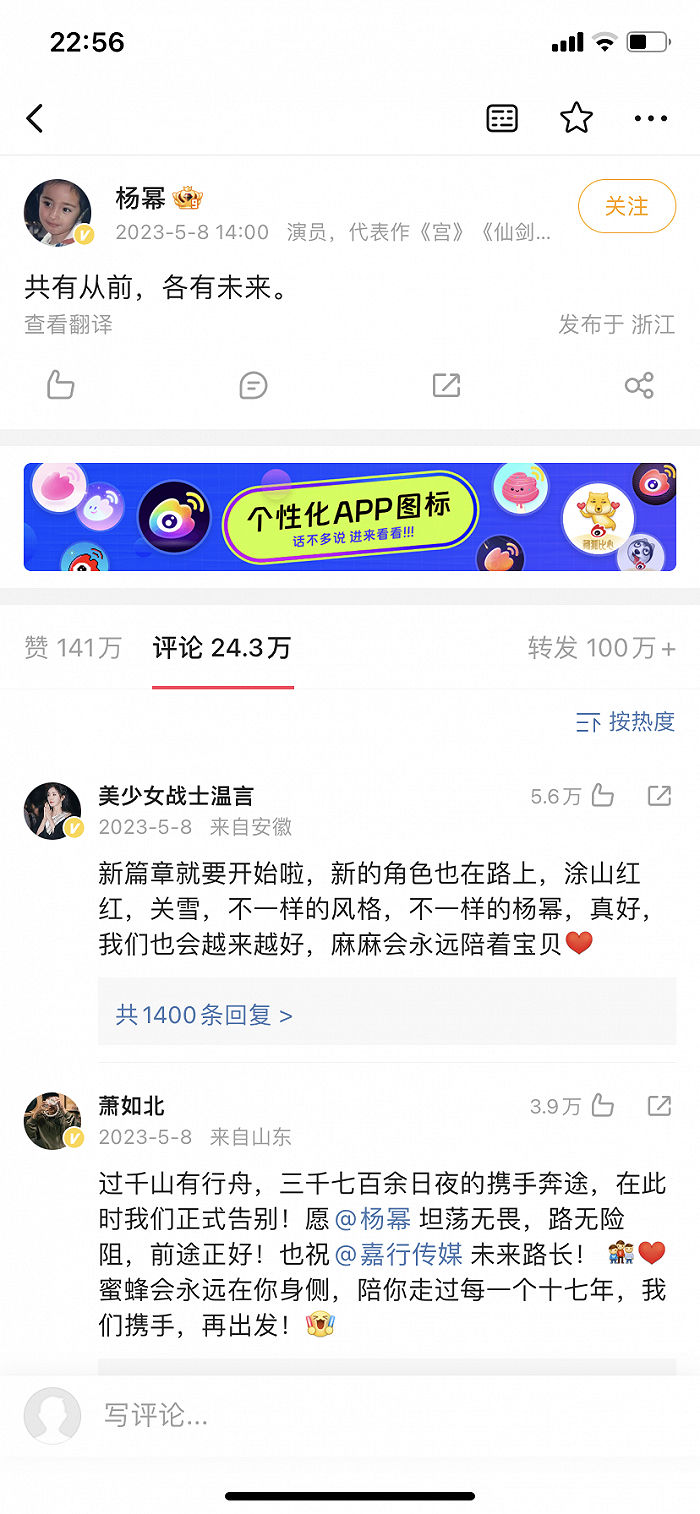Viewport: 700px width, 1514px height.
Task: Open 杨幂's profile avatar
Action: [x=57, y=213]
